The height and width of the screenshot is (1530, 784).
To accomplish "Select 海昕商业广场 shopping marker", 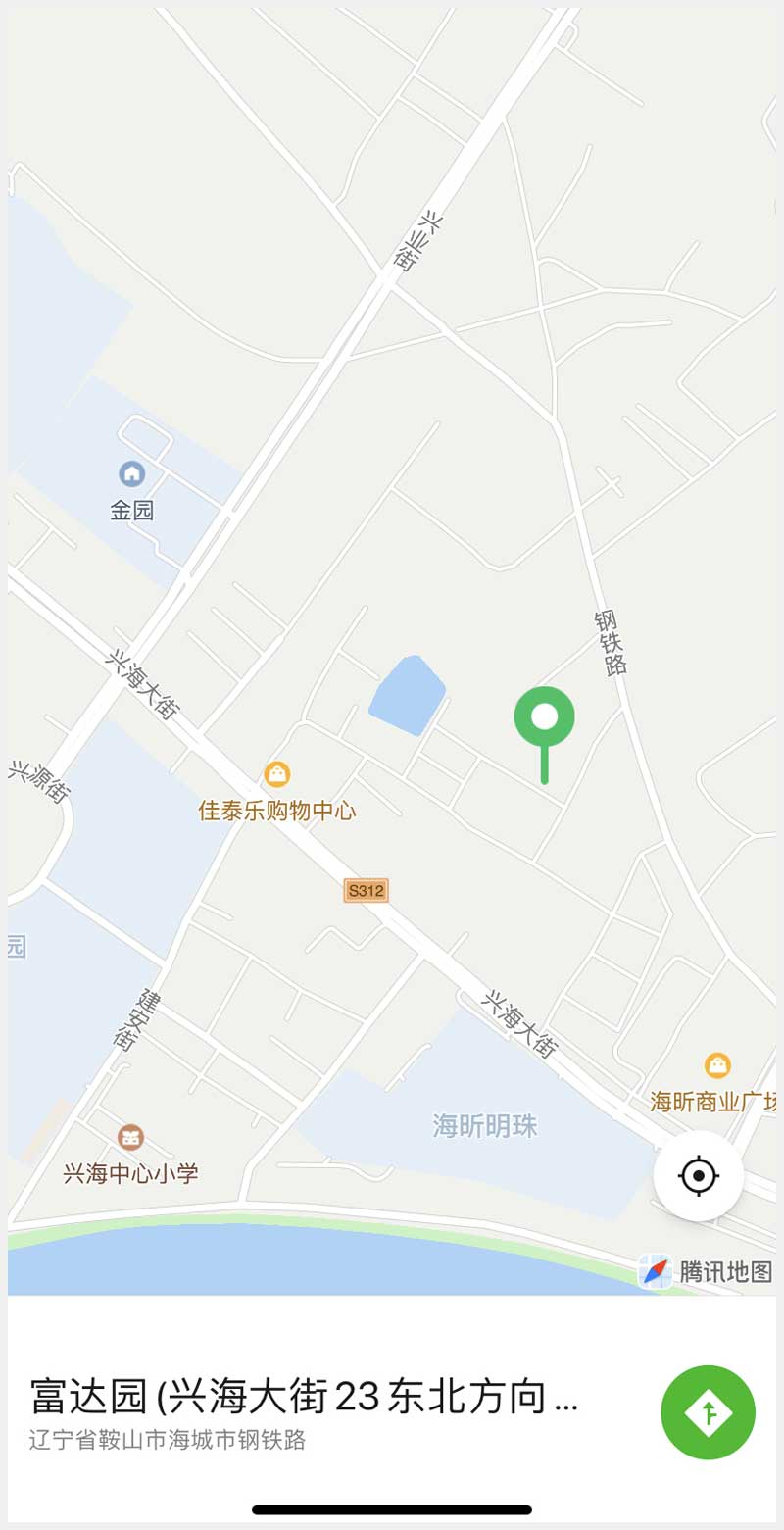I will (717, 1065).
